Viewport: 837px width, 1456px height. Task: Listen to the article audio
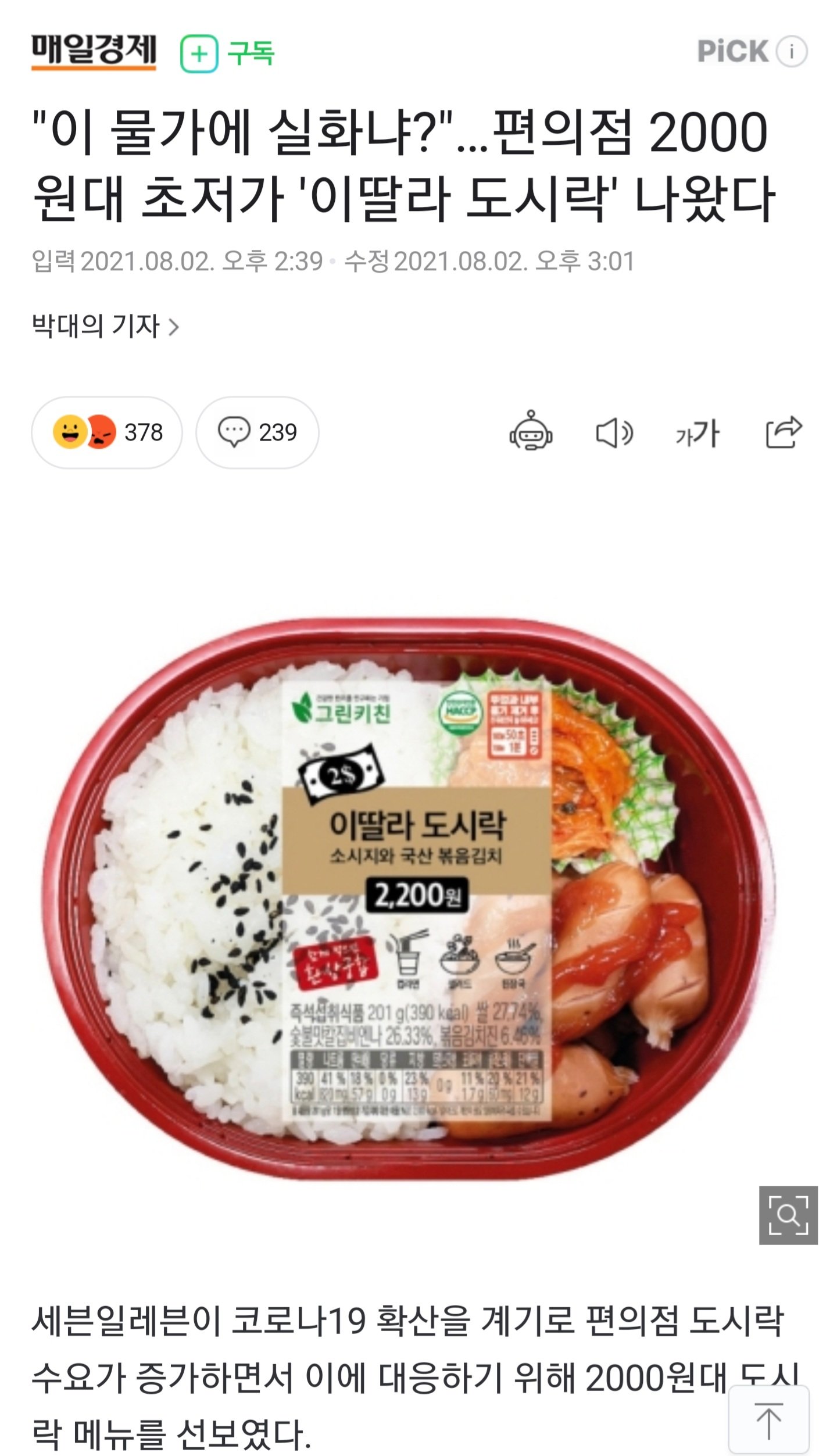(614, 434)
